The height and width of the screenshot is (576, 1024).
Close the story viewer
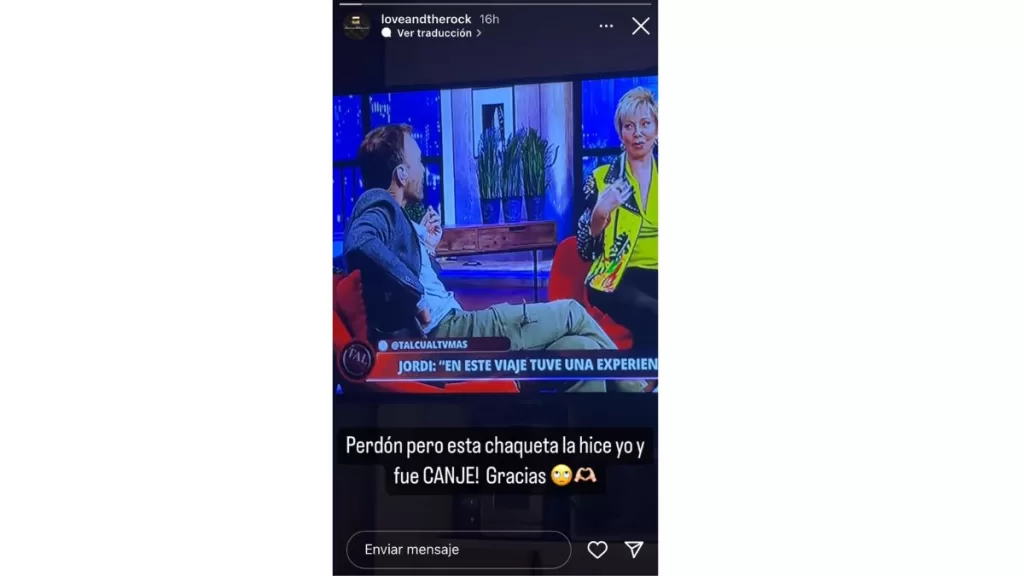pyautogui.click(x=640, y=26)
